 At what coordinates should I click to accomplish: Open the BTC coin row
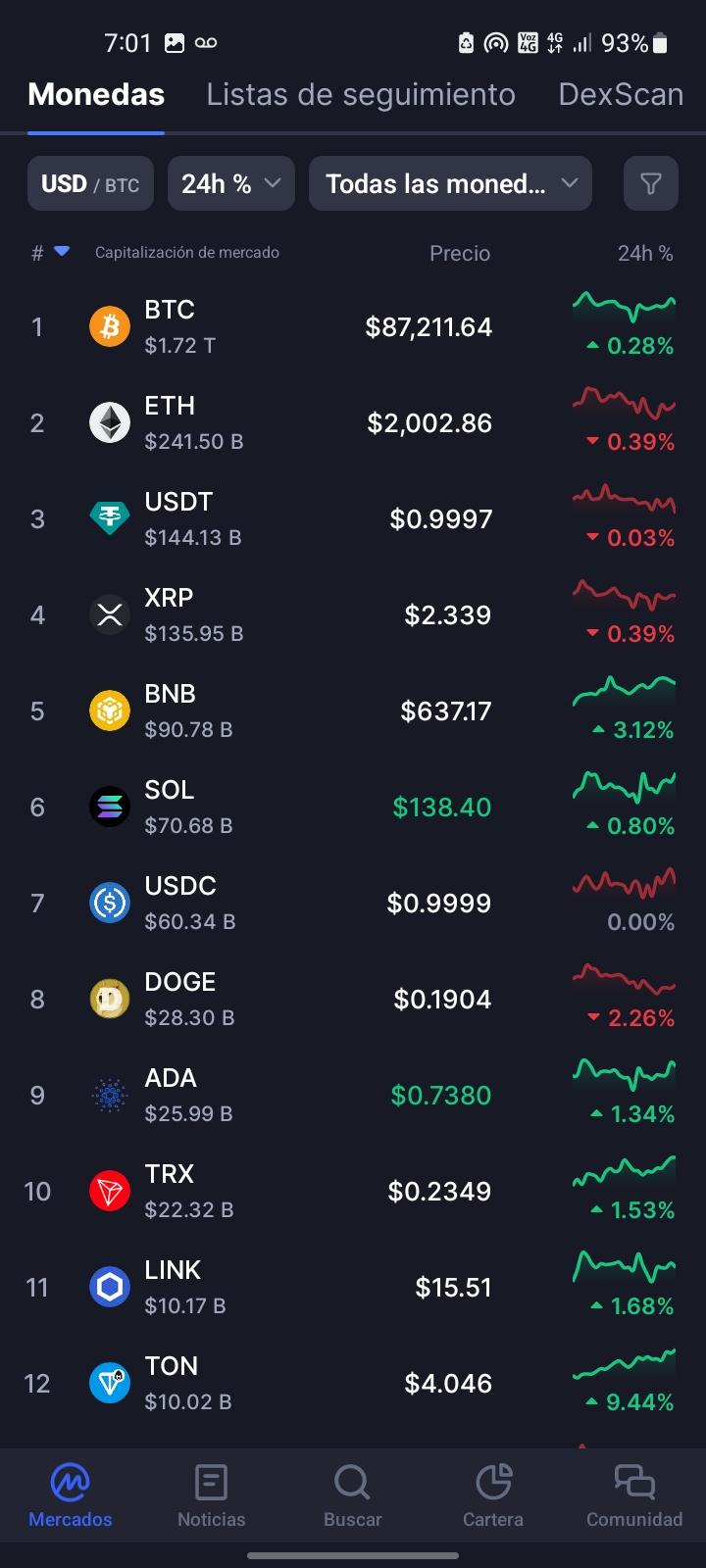(x=353, y=326)
